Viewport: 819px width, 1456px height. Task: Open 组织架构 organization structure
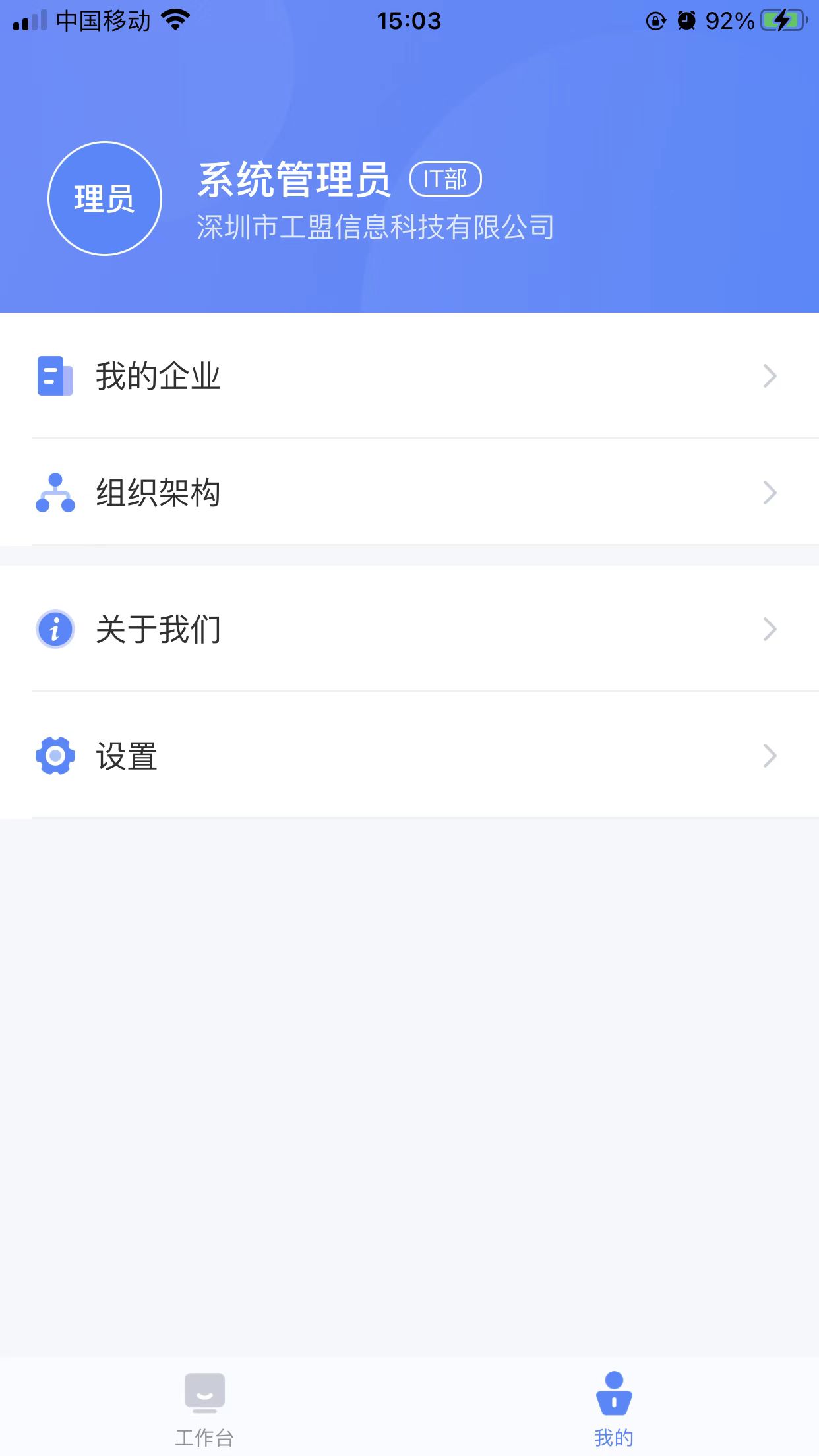coord(409,493)
